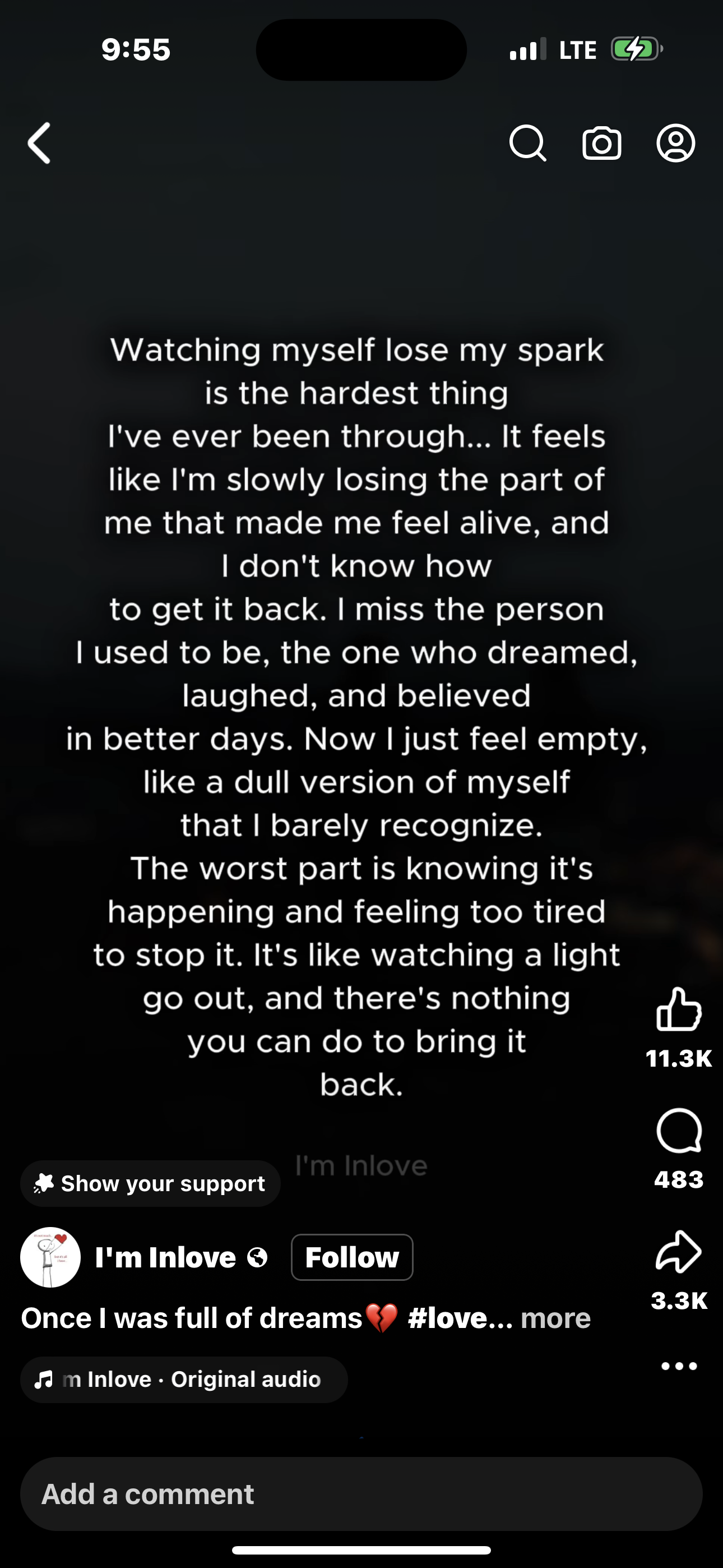Screen dimensions: 723x1568
Task: Open the search magnifier icon
Action: point(527,143)
